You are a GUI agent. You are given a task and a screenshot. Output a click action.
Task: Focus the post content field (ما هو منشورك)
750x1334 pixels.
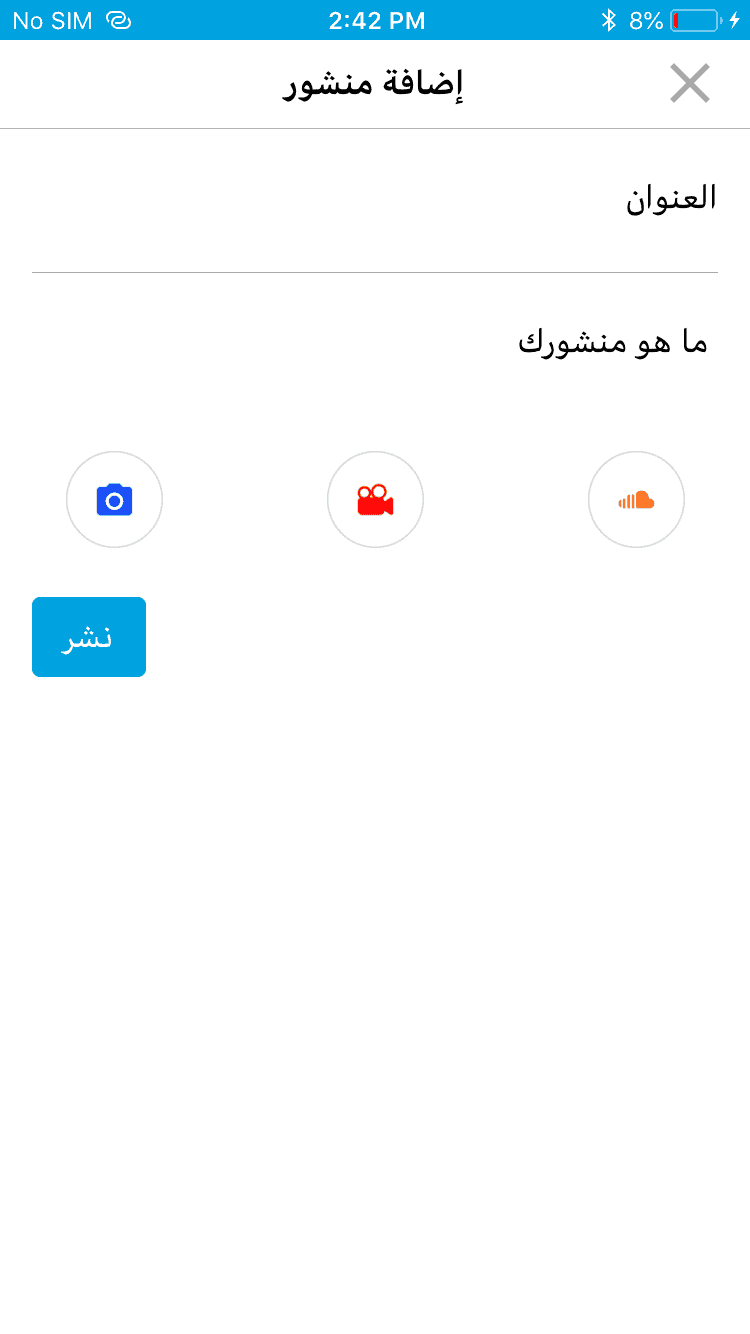[x=375, y=343]
